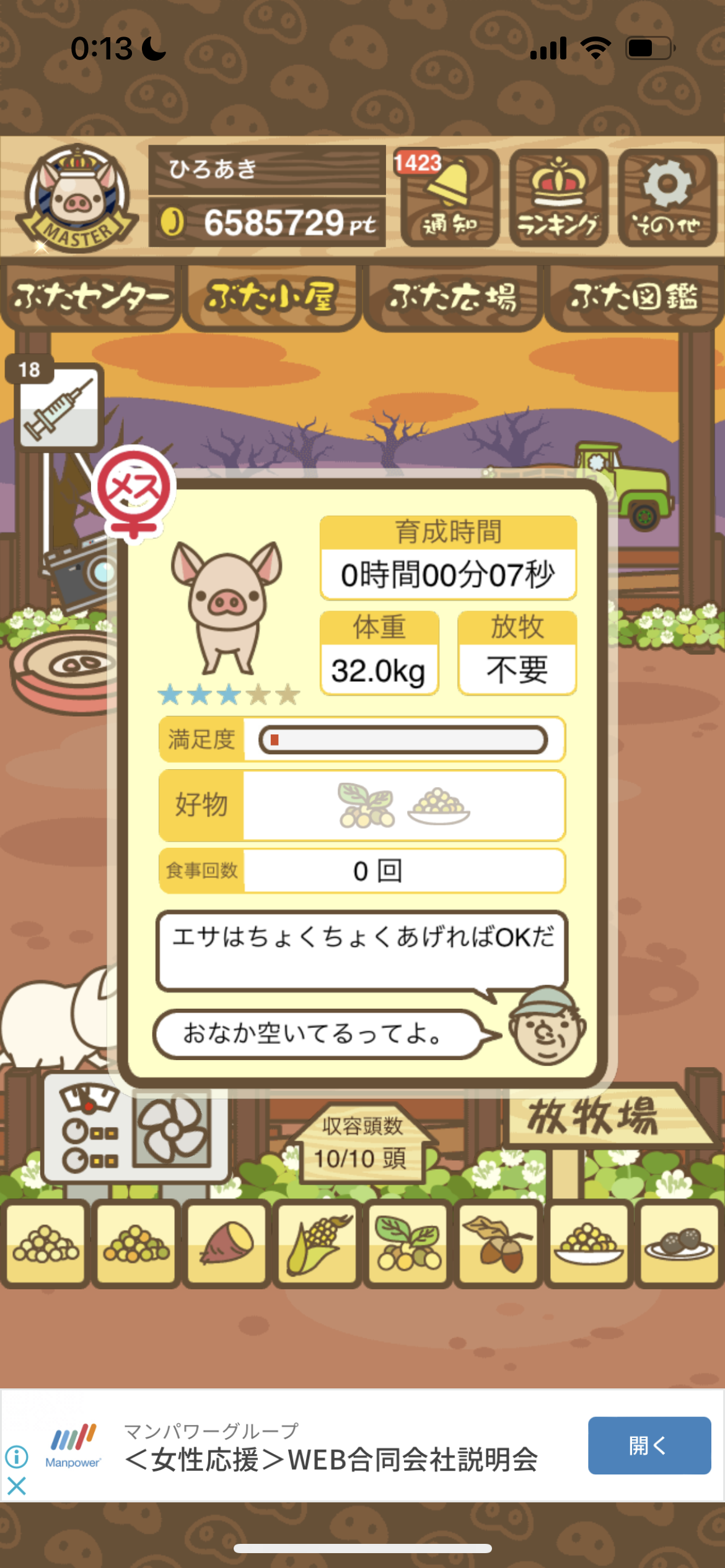725x1568 pixels.
Task: Choose the truffle feed on the plate
Action: [679, 1242]
